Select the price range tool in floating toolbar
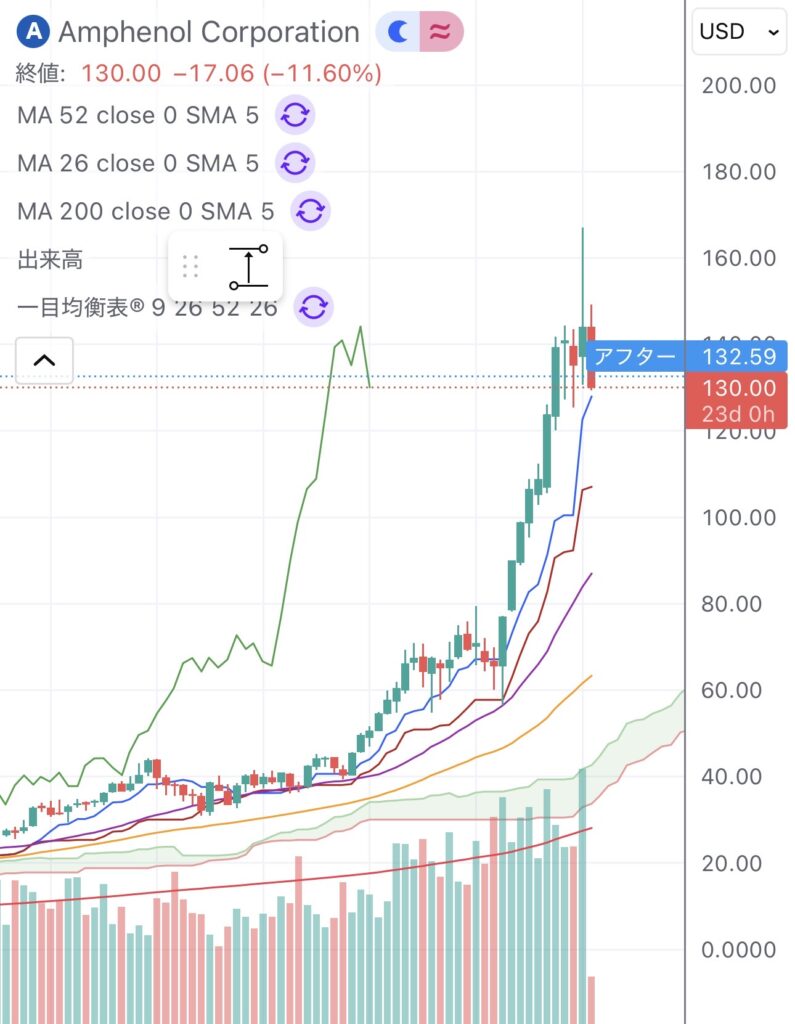This screenshot has width=795, height=1024. pyautogui.click(x=248, y=266)
